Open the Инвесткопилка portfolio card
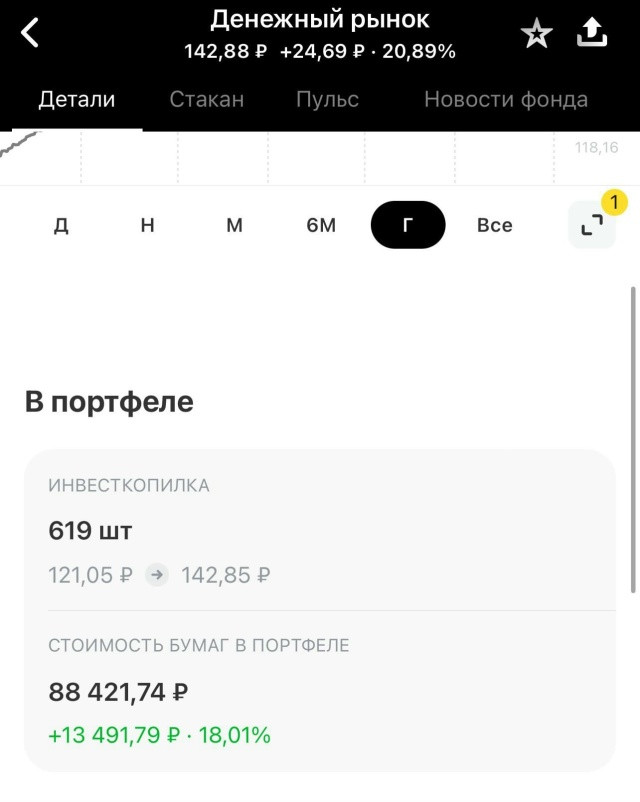This screenshot has height=802, width=640. point(320,530)
